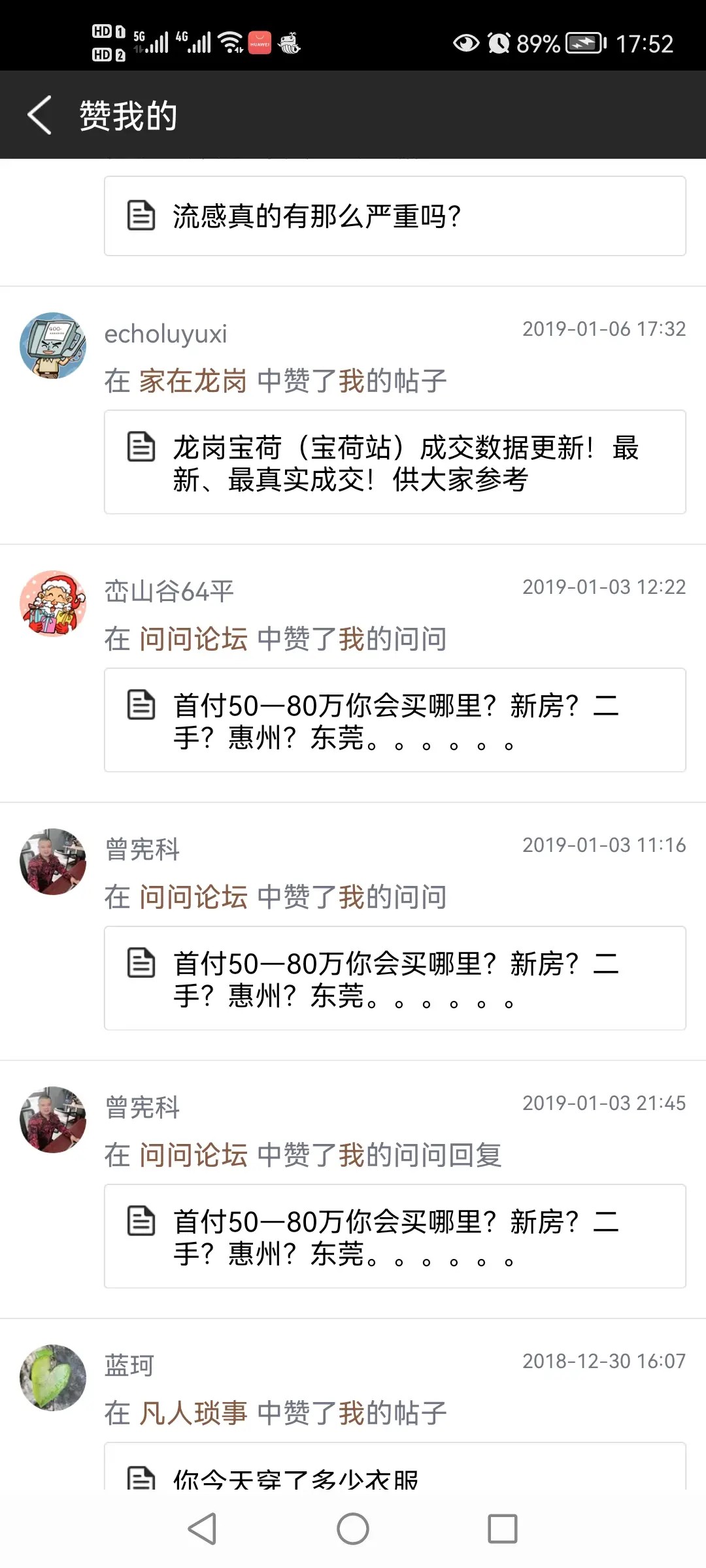Open 问问论坛 link in 21:45 entry
Screen dimensions: 706x1568
click(193, 1155)
